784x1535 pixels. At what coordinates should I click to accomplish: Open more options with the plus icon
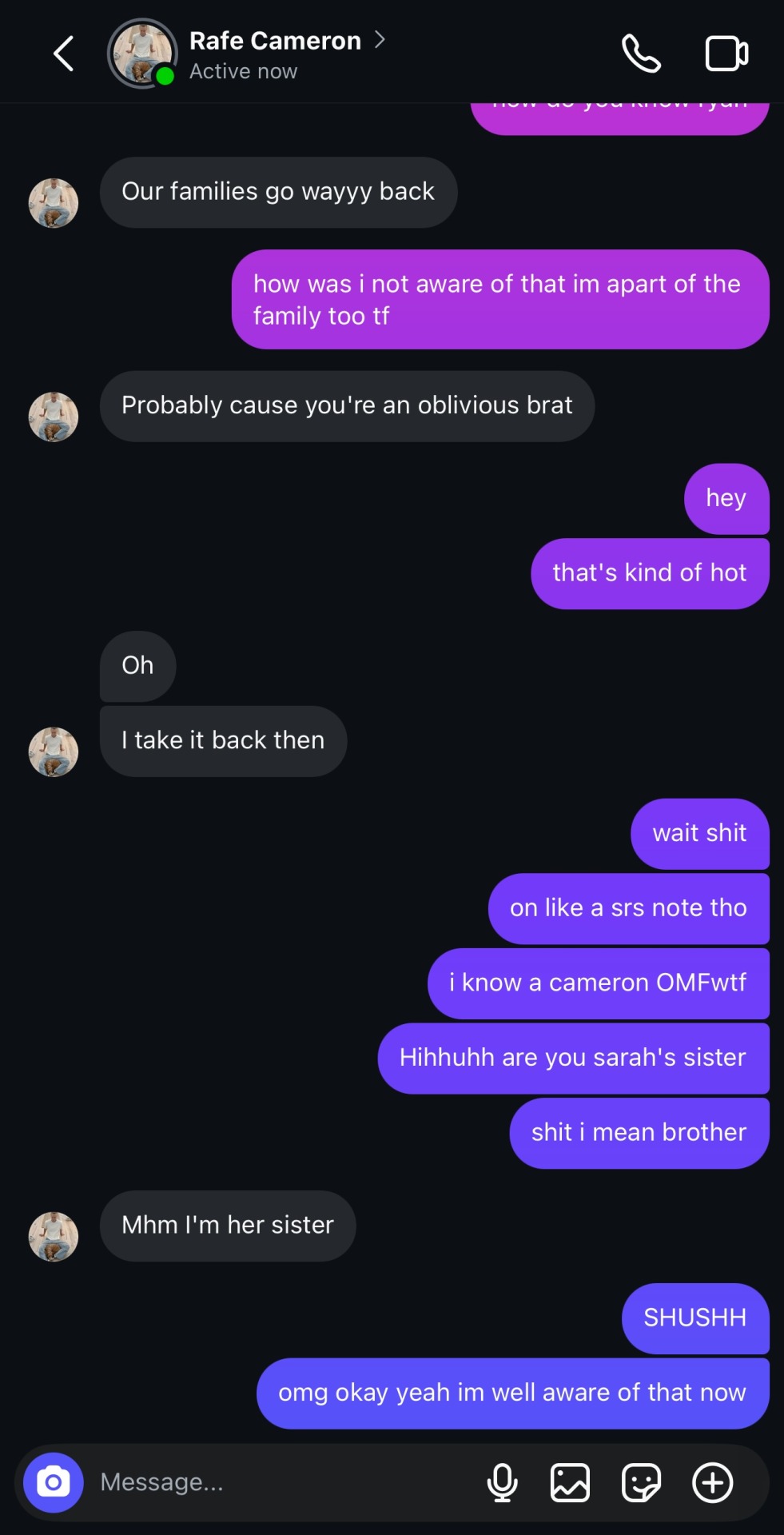click(712, 1482)
